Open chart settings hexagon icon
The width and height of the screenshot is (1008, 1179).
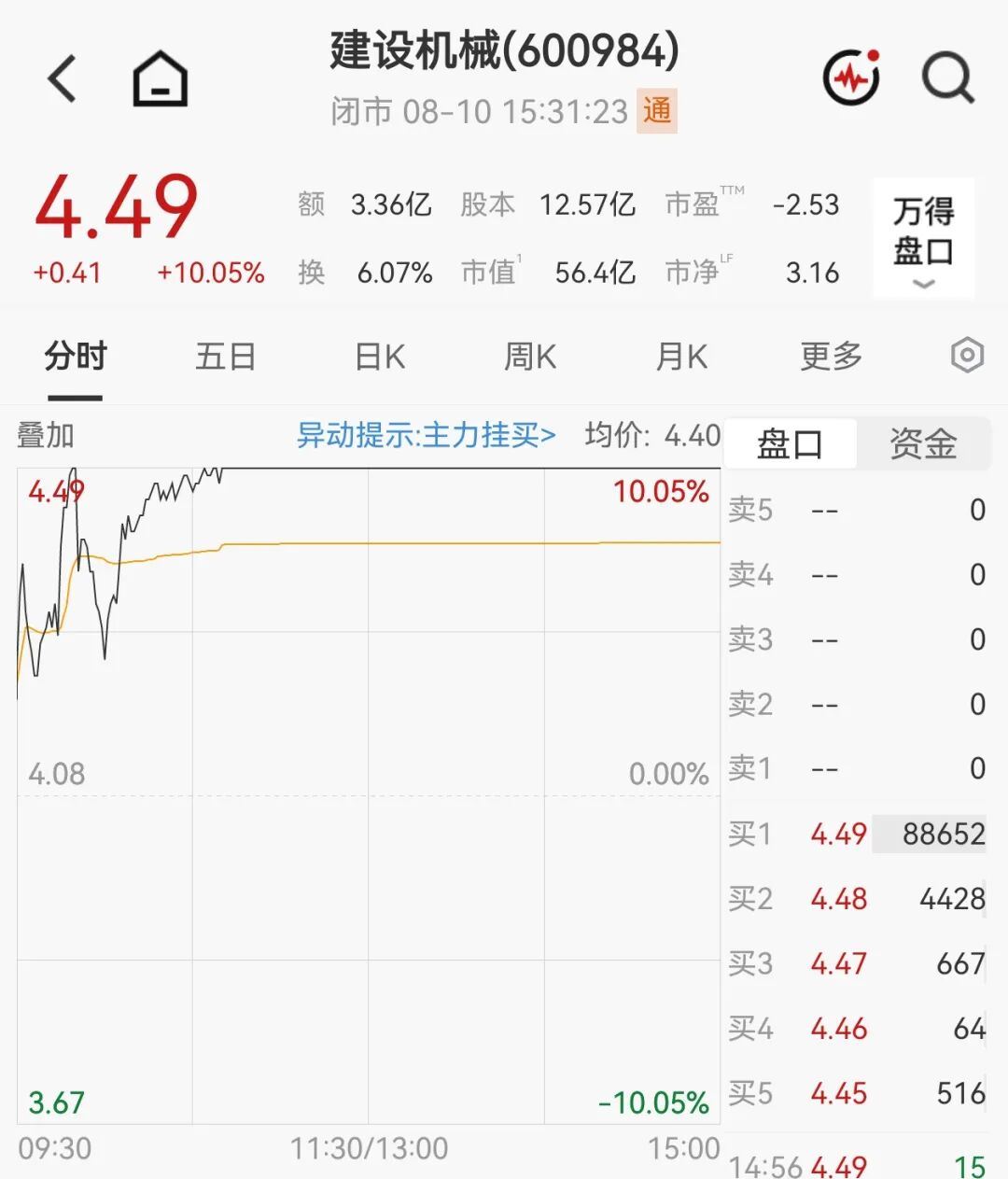pyautogui.click(x=967, y=356)
